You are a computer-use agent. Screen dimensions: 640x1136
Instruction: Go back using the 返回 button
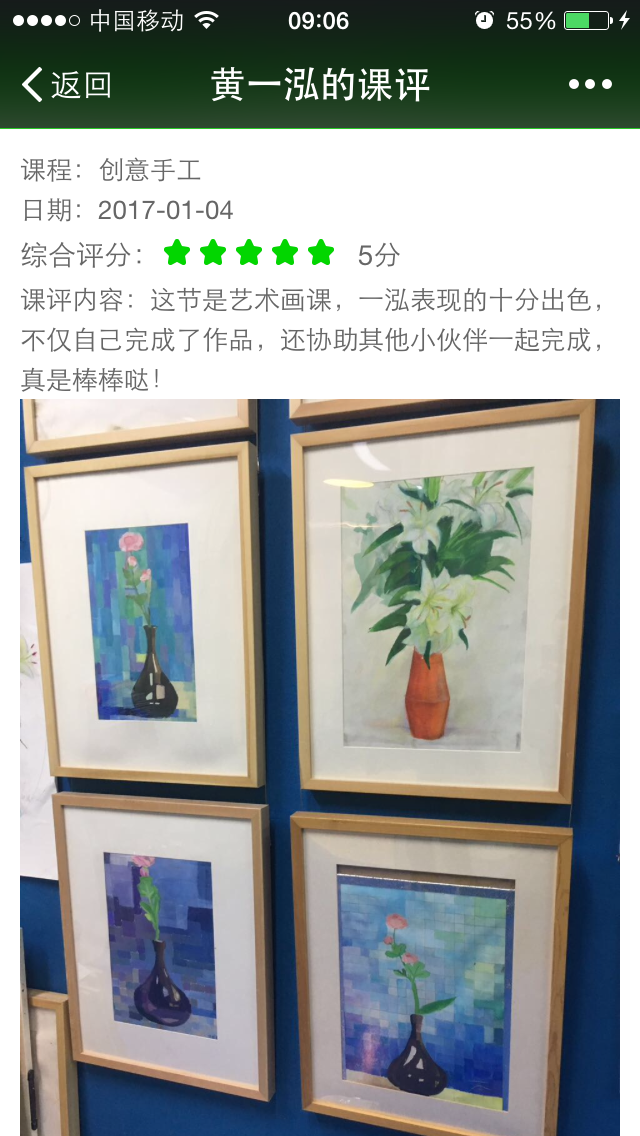pos(66,85)
